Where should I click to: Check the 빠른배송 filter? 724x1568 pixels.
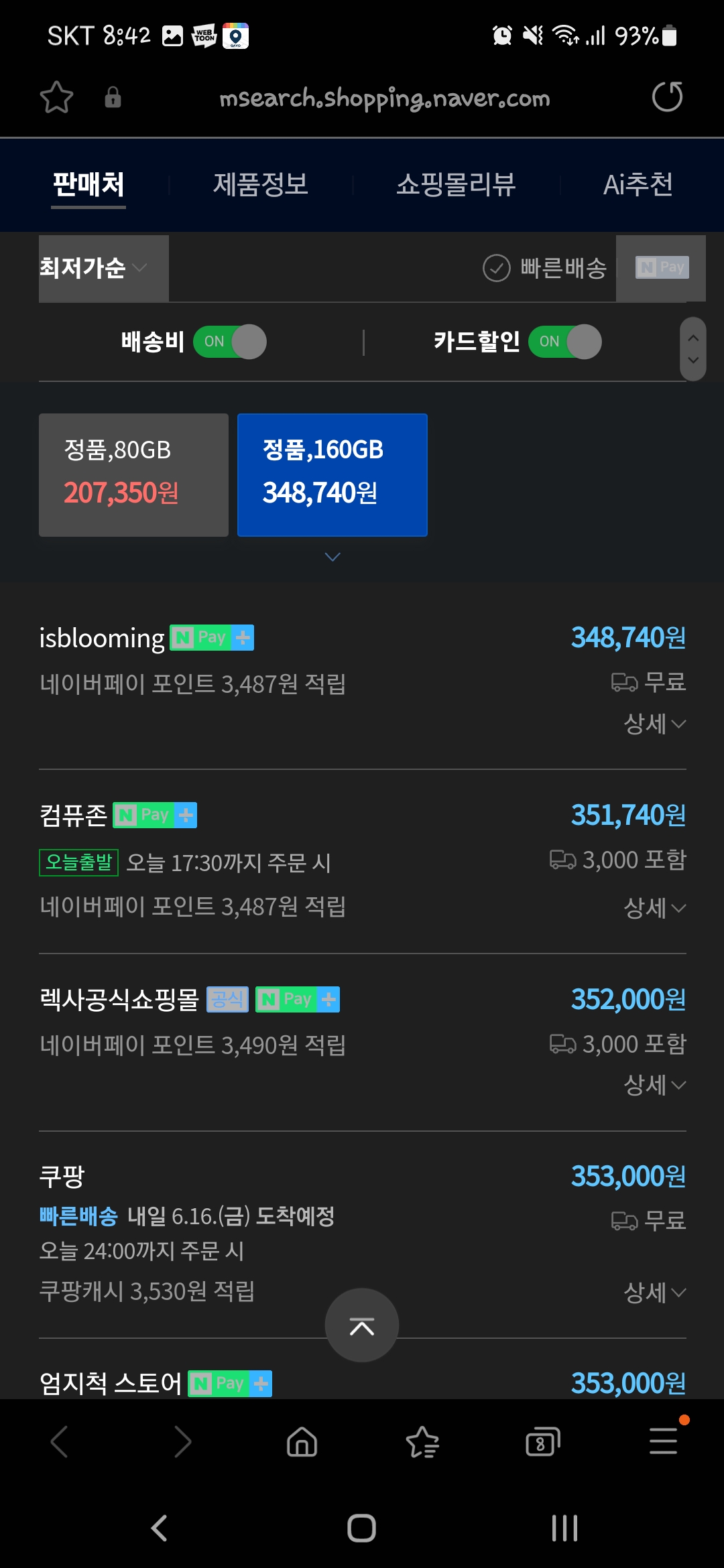pos(544,268)
